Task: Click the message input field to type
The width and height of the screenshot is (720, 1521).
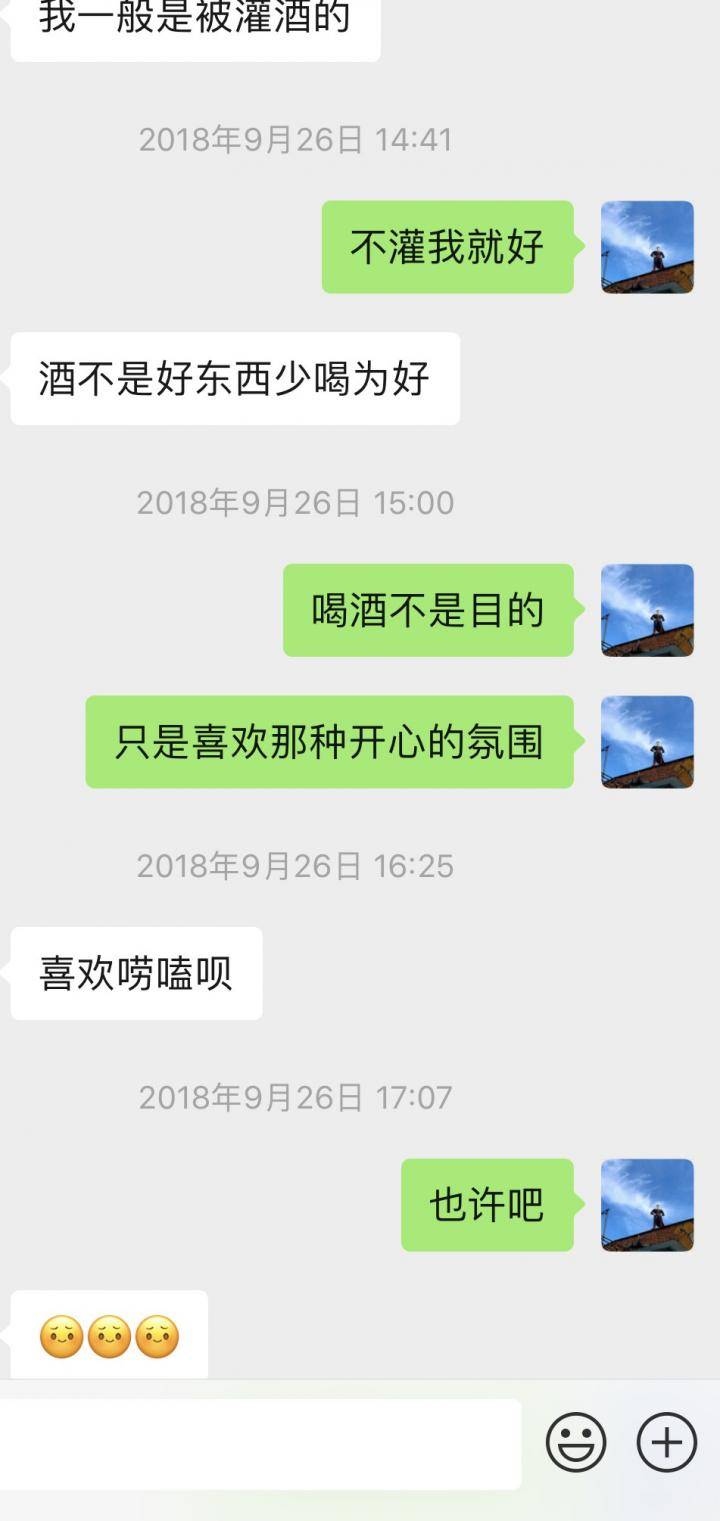Action: click(260, 1441)
